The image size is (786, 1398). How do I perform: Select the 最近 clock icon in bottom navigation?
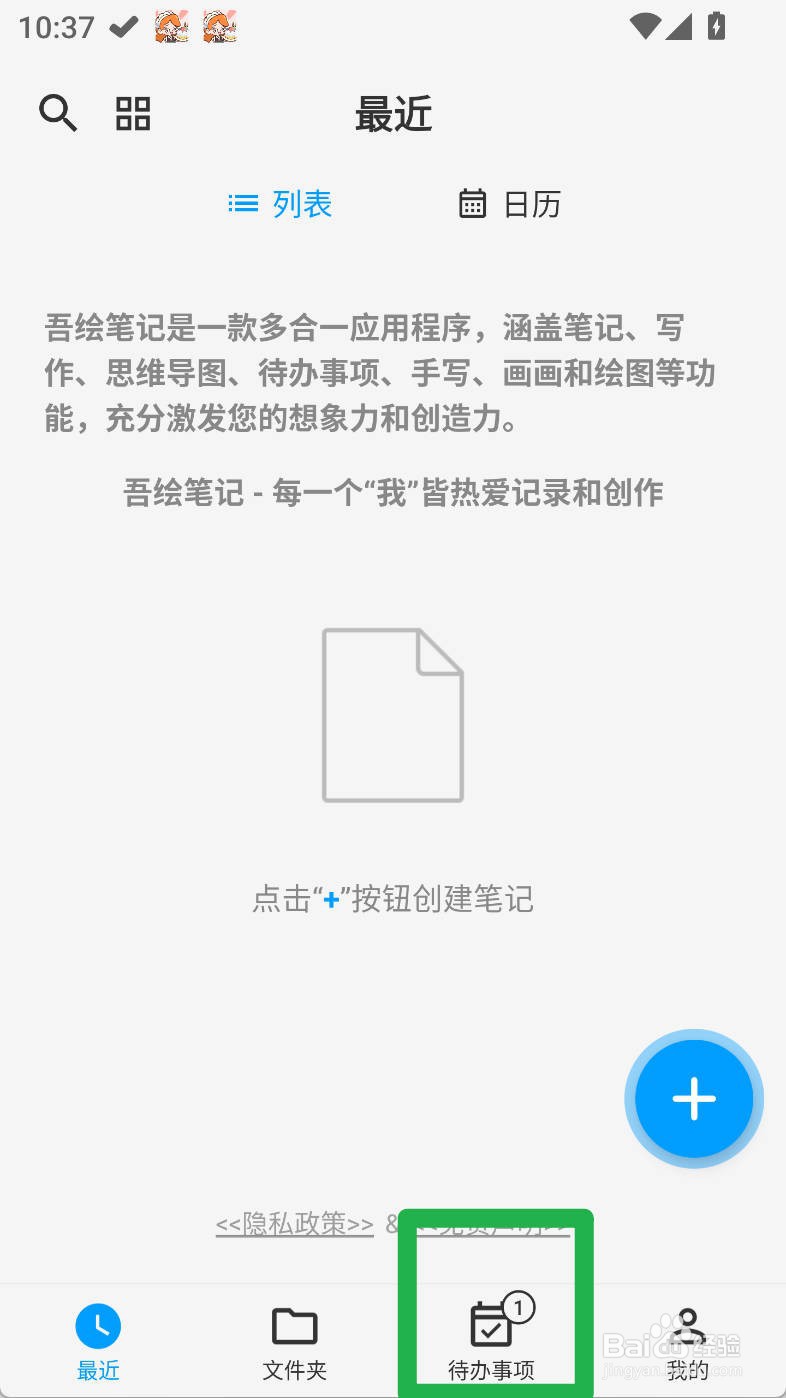coord(98,1325)
